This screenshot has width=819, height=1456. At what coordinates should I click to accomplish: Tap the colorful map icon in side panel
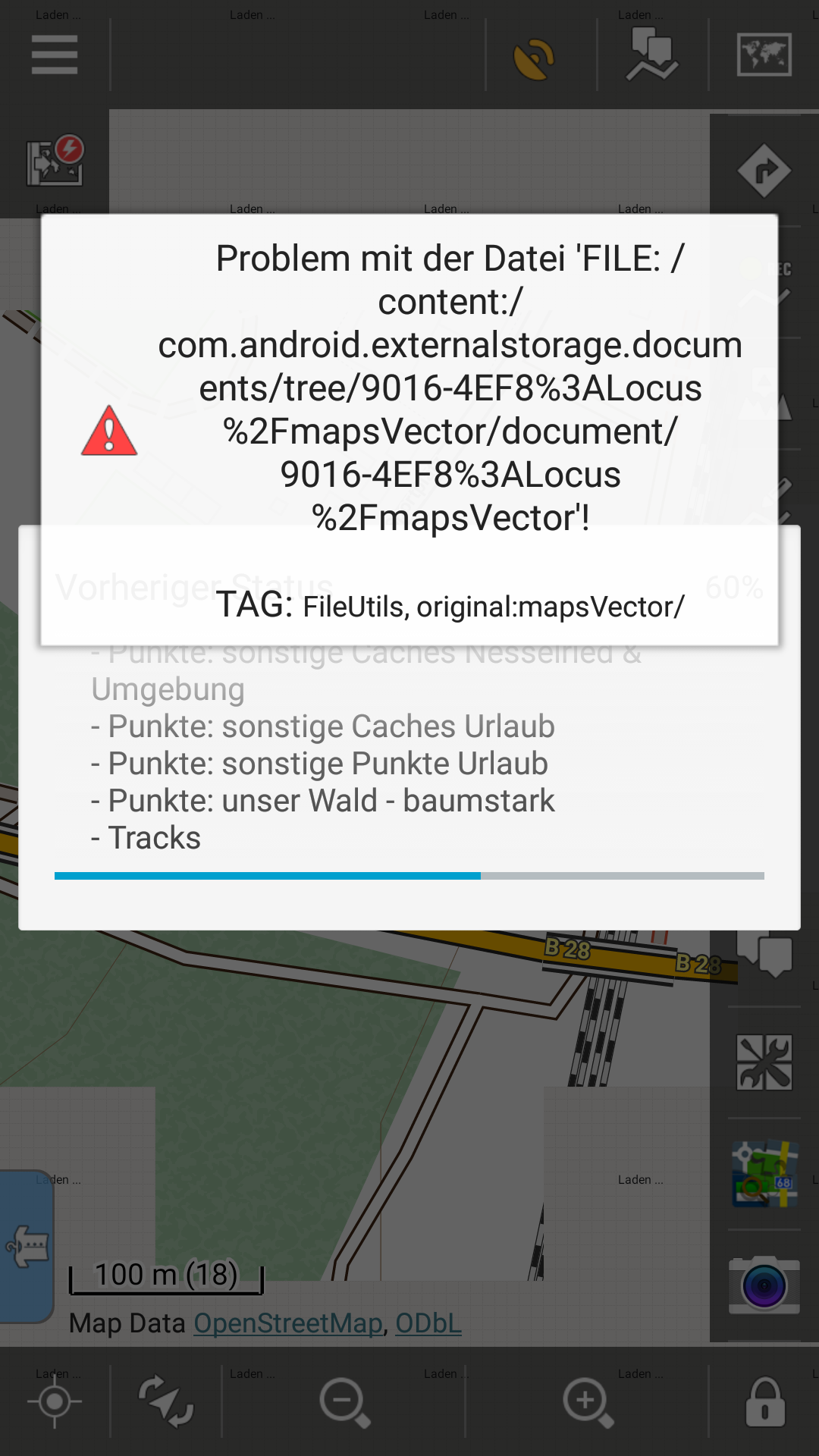pos(764,1174)
